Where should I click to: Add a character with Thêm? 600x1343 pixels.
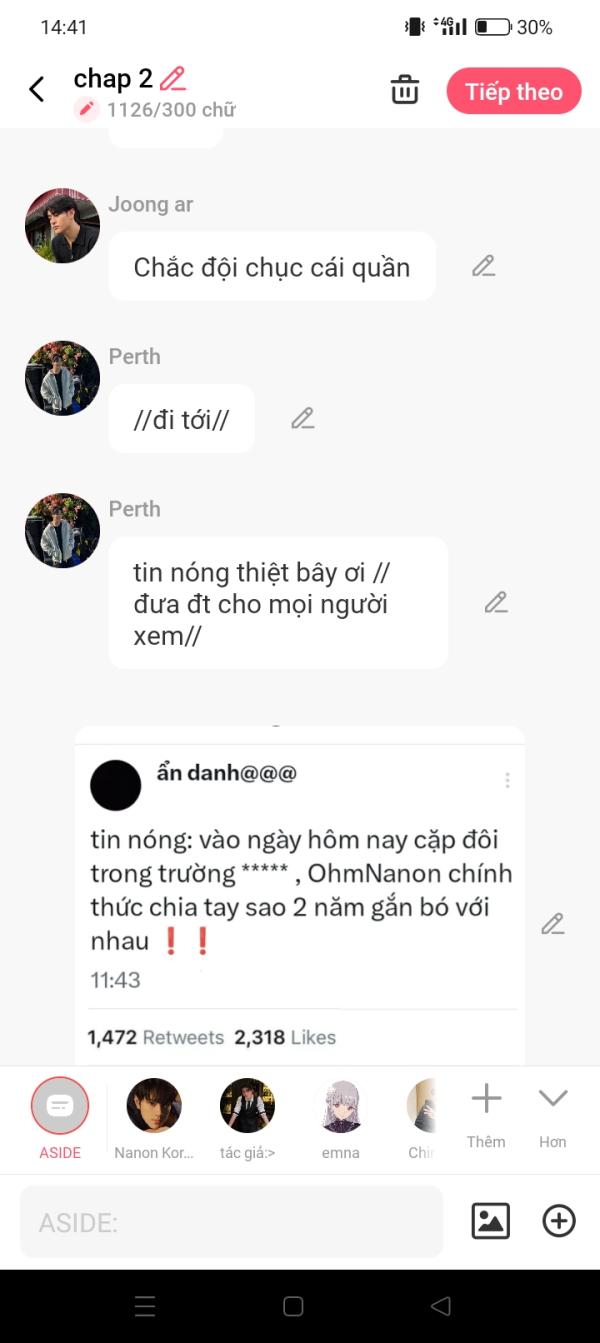[x=486, y=1115]
